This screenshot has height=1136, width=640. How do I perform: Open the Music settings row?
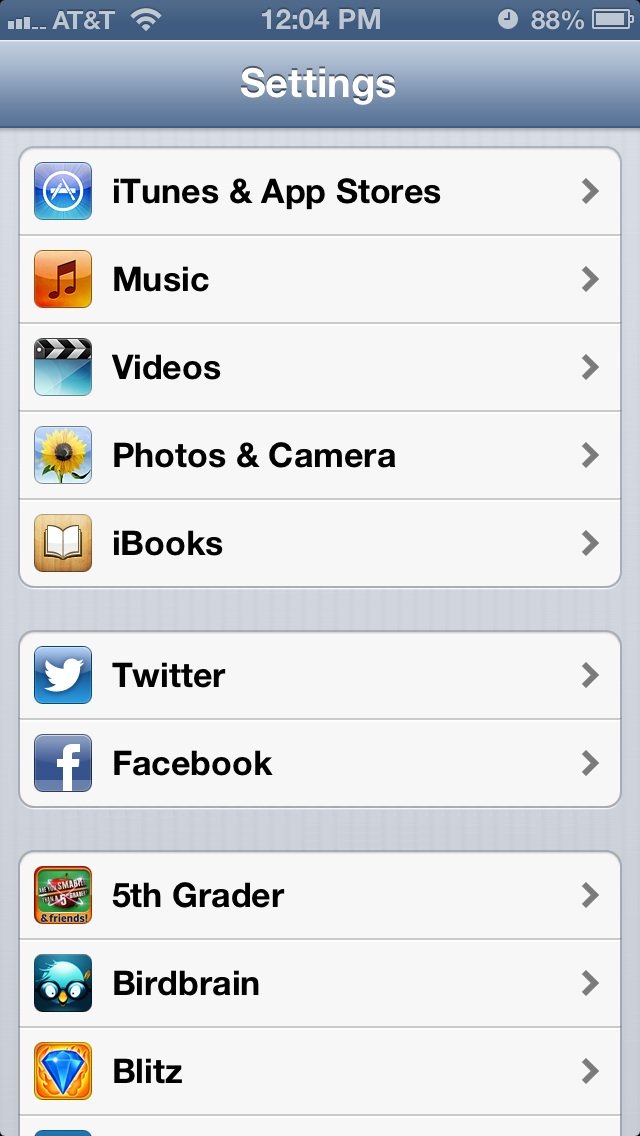320,280
